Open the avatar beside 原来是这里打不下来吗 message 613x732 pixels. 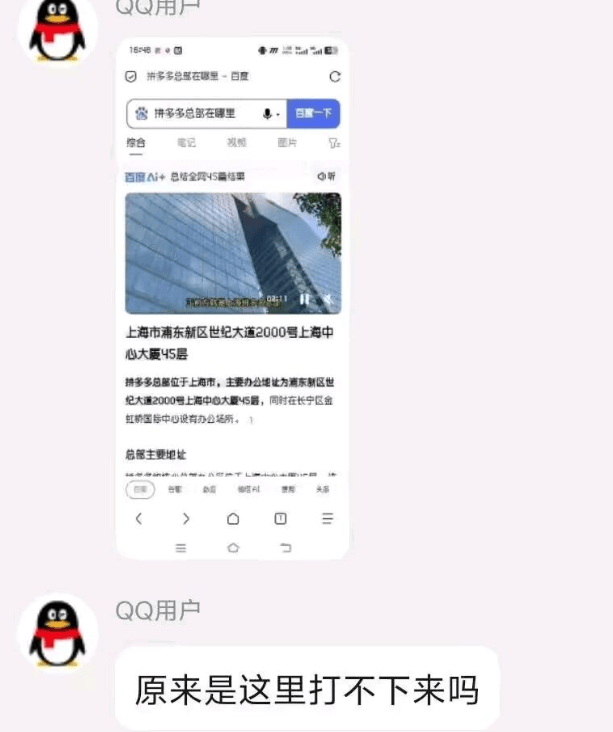pyautogui.click(x=58, y=632)
